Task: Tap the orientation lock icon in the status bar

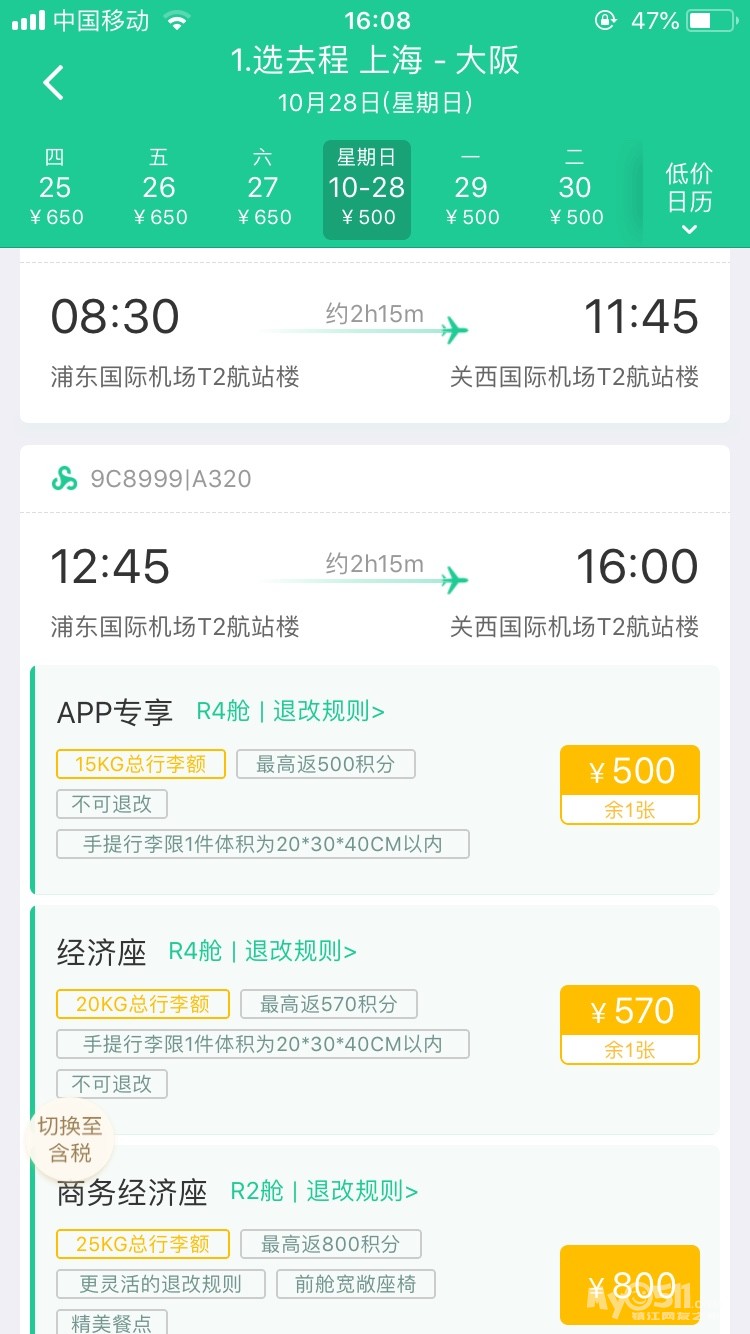Action: coord(607,18)
